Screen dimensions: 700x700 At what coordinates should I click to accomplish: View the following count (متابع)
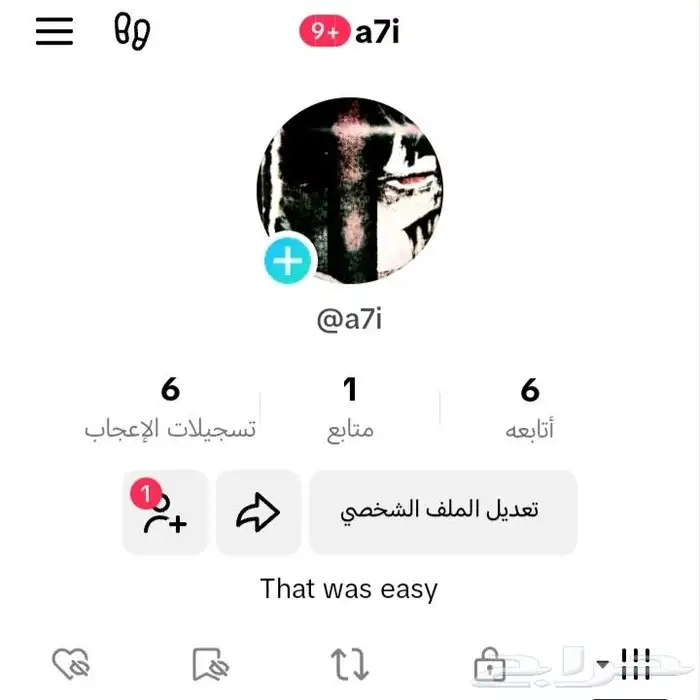[x=350, y=408]
